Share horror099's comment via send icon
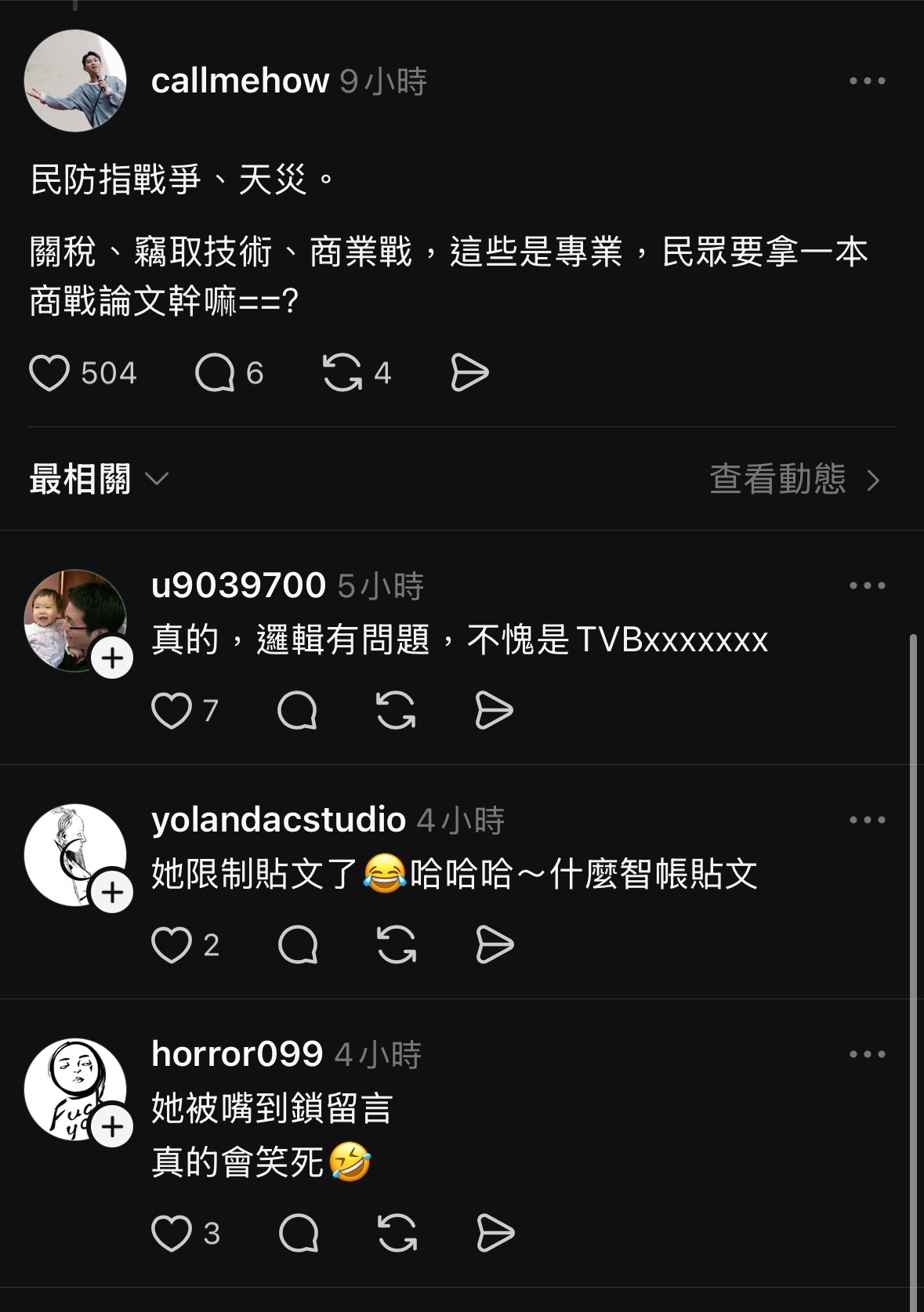Image resolution: width=924 pixels, height=1312 pixels. [495, 1234]
